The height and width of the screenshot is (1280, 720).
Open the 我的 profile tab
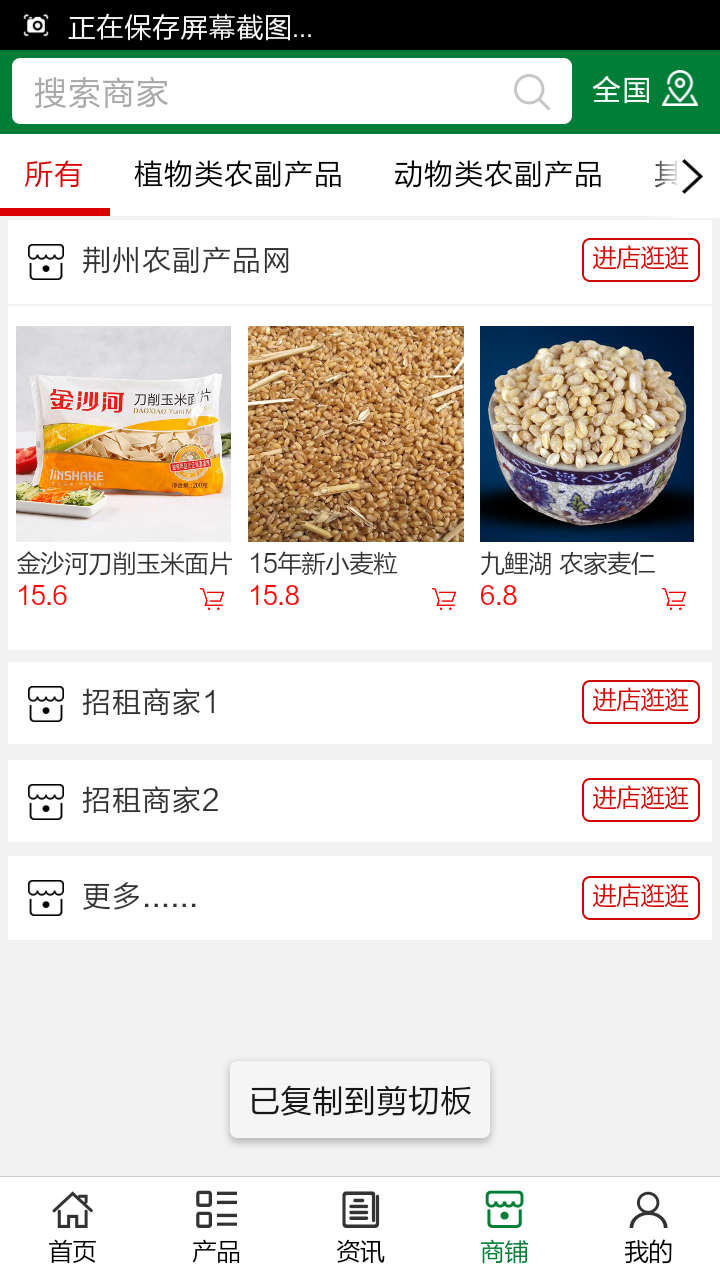(648, 1227)
